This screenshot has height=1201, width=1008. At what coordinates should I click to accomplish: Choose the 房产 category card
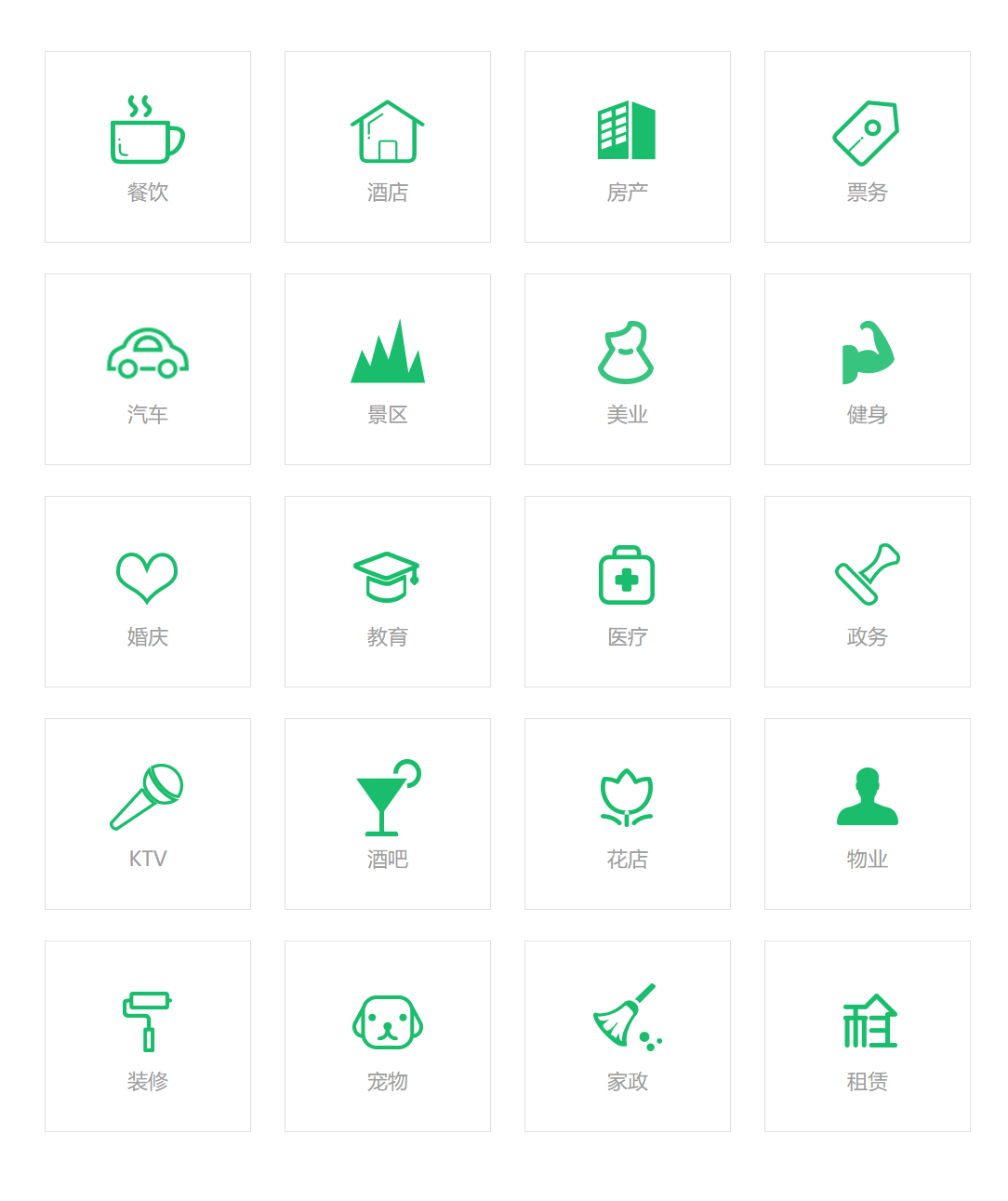[628, 147]
